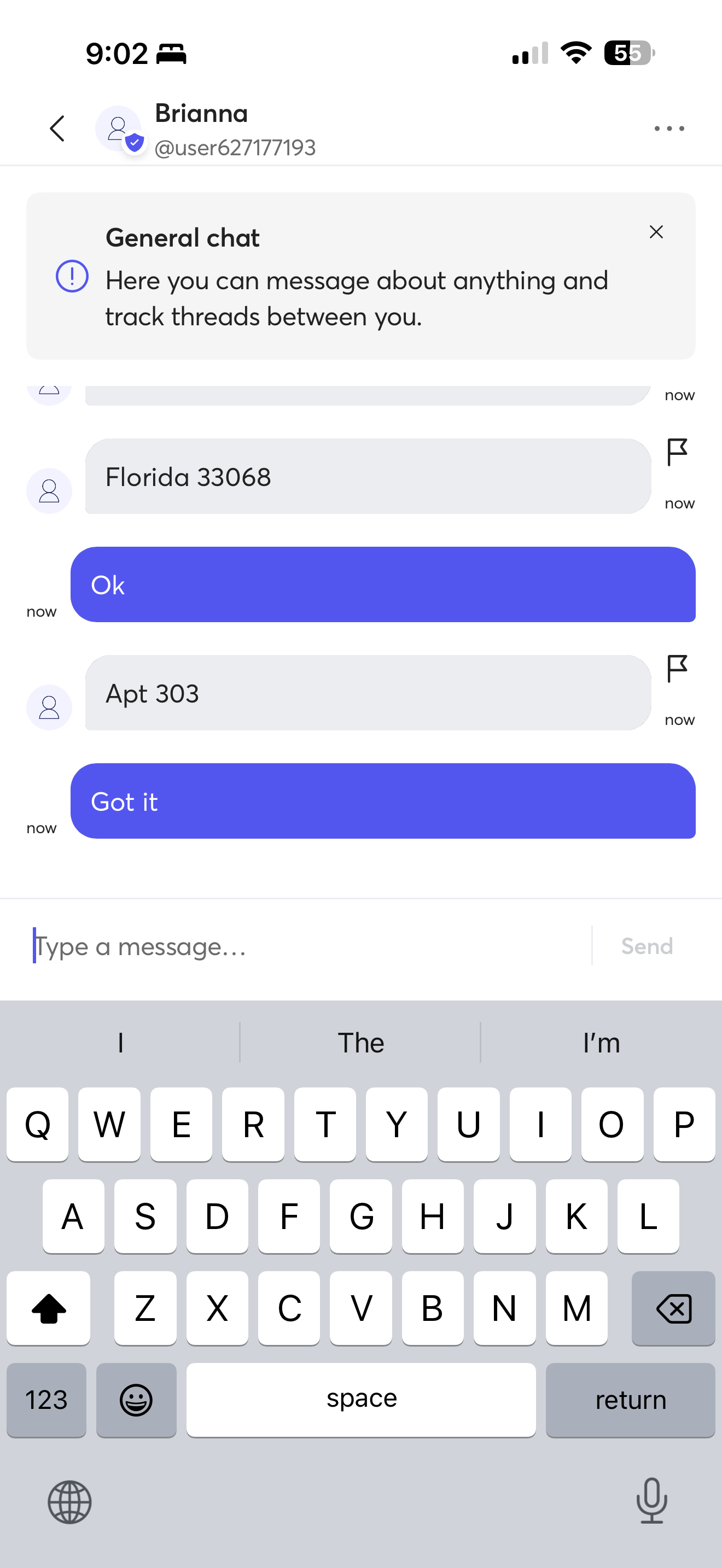
Task: Insert keyboard suggestion 'I'm'
Action: click(602, 1043)
